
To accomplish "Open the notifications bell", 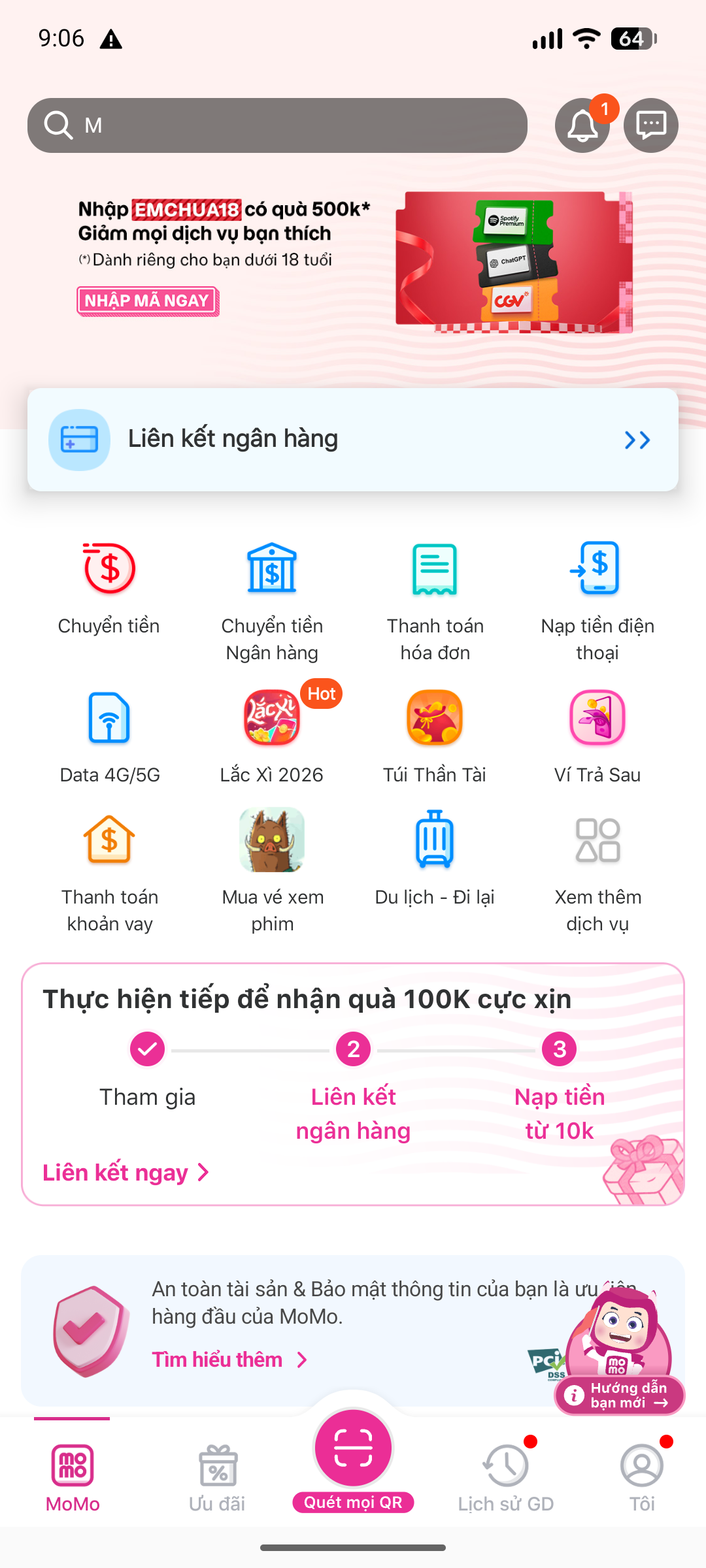I will click(582, 125).
